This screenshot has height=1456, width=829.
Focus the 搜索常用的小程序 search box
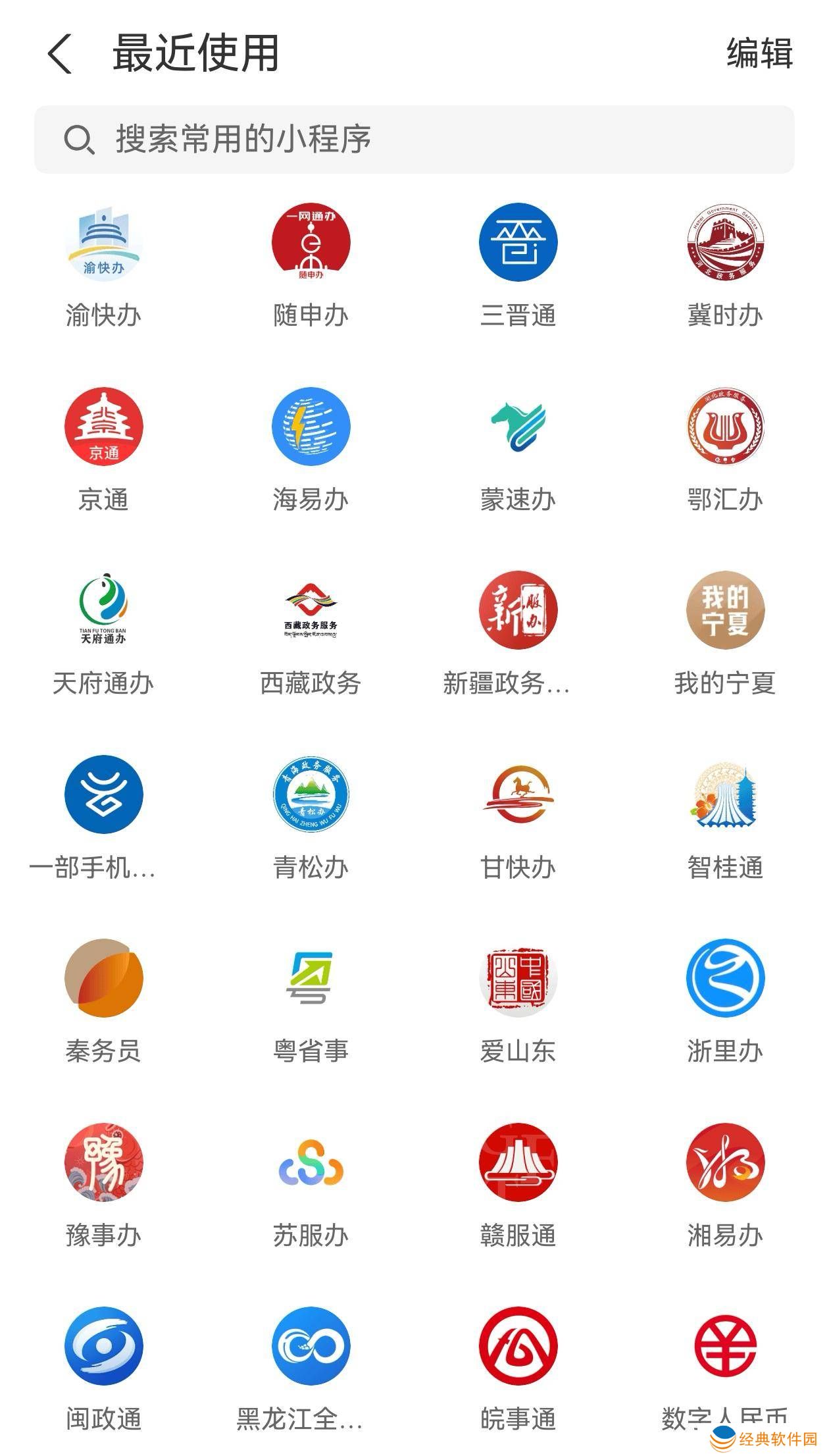(x=414, y=140)
